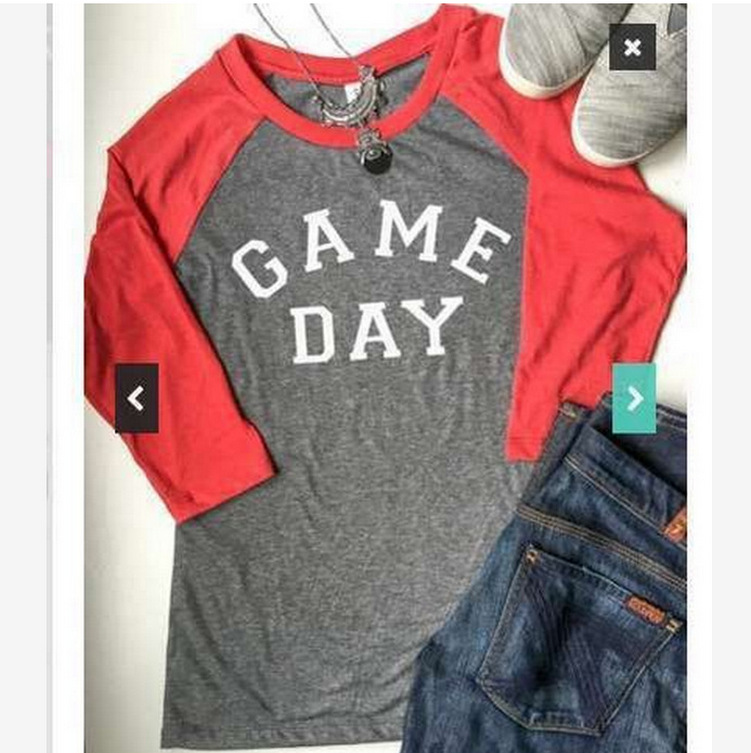Close the product image viewer

(632, 47)
